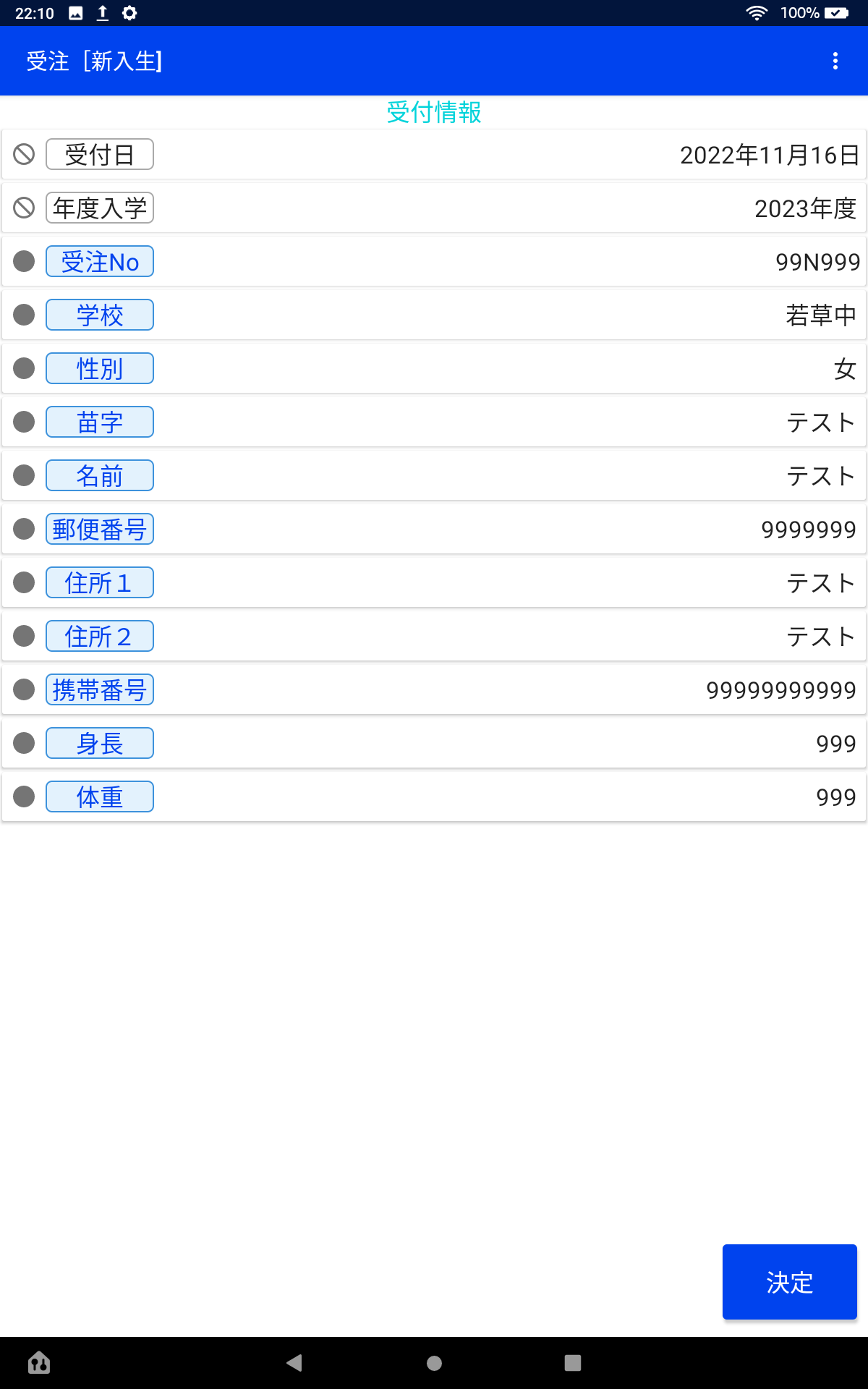Open the 郵便番号 entry
Screen dimensions: 868x1389
100,530
